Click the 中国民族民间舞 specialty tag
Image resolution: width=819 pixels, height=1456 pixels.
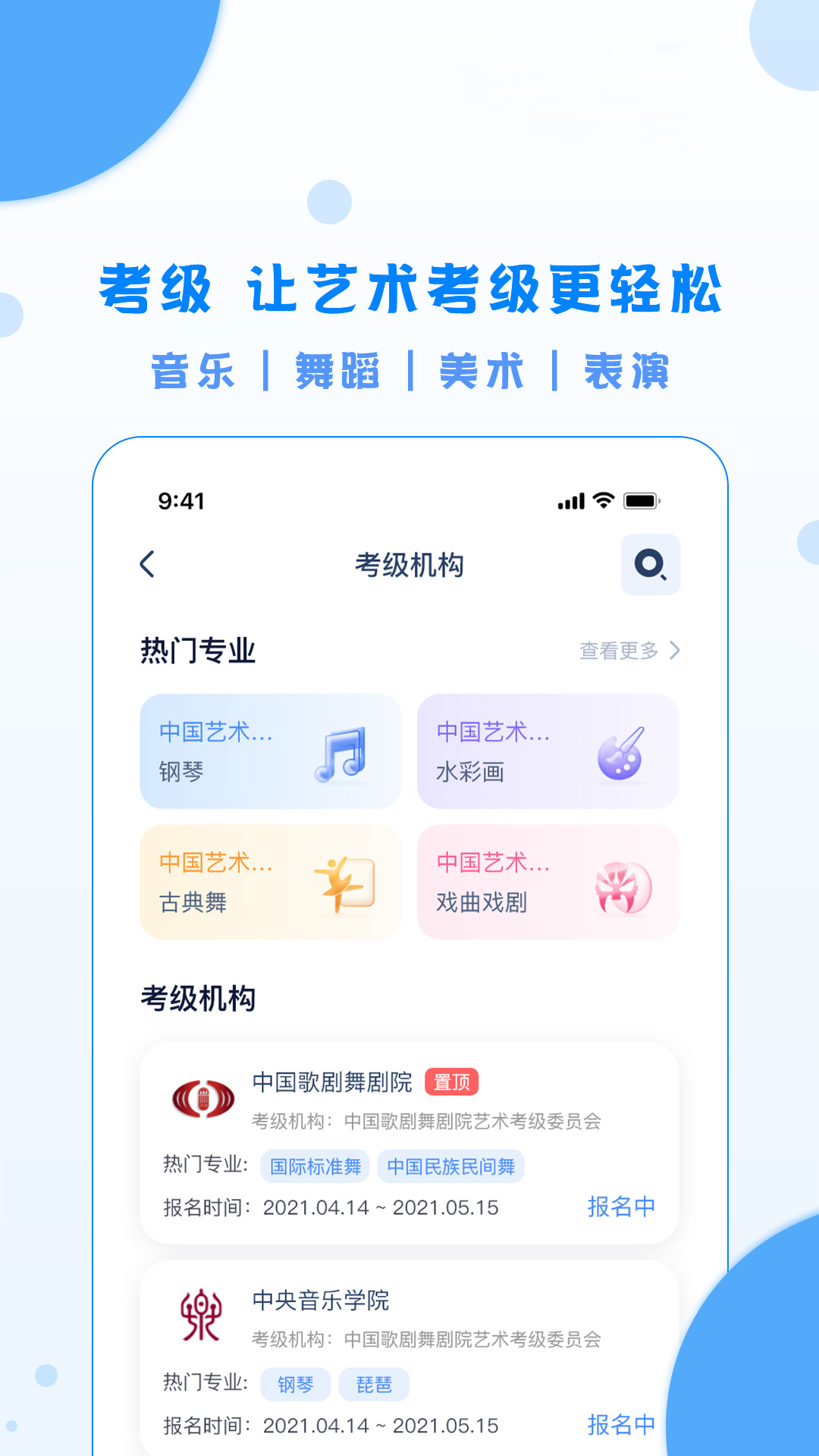click(452, 1166)
